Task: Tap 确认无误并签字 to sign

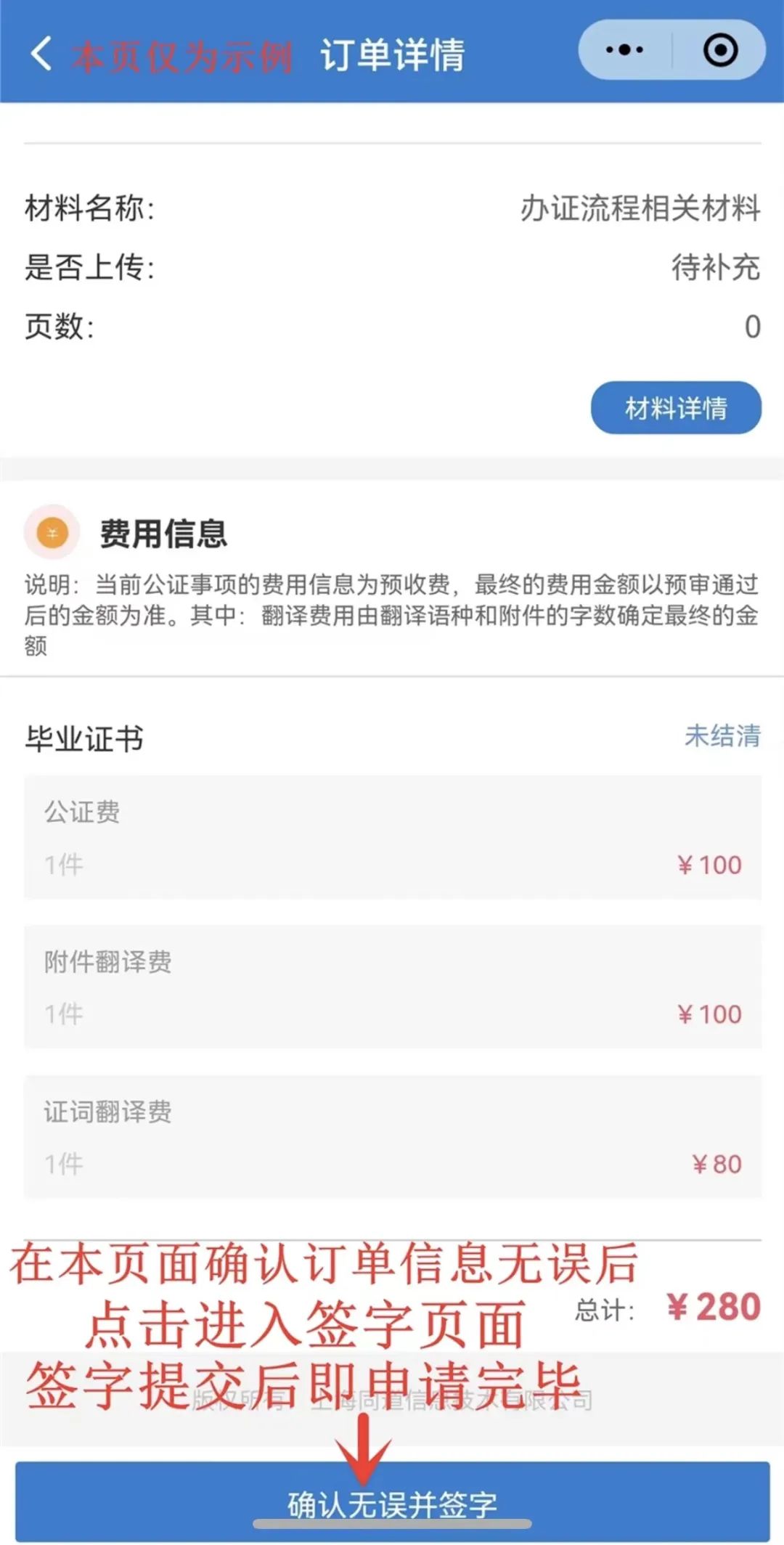Action: [392, 1501]
